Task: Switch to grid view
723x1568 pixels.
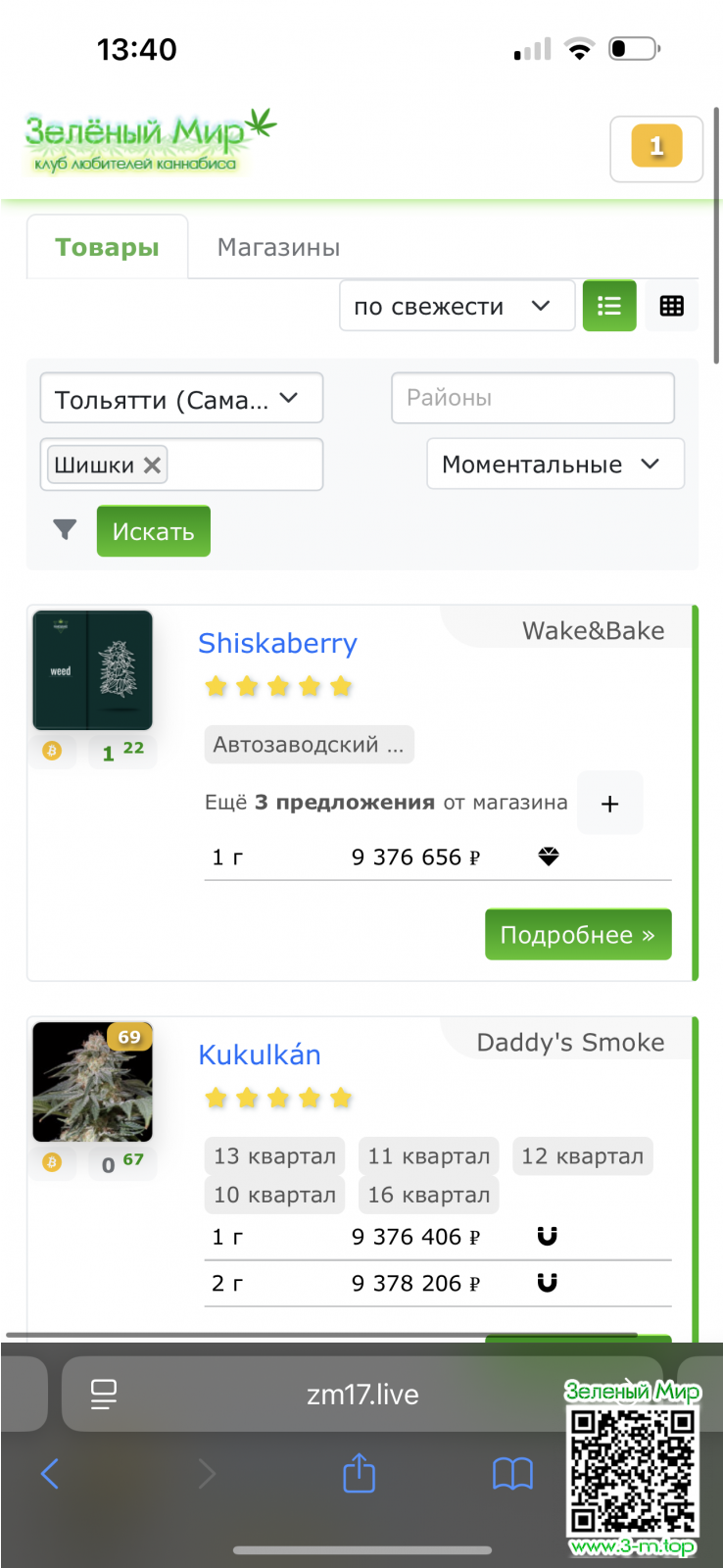Action: point(671,307)
